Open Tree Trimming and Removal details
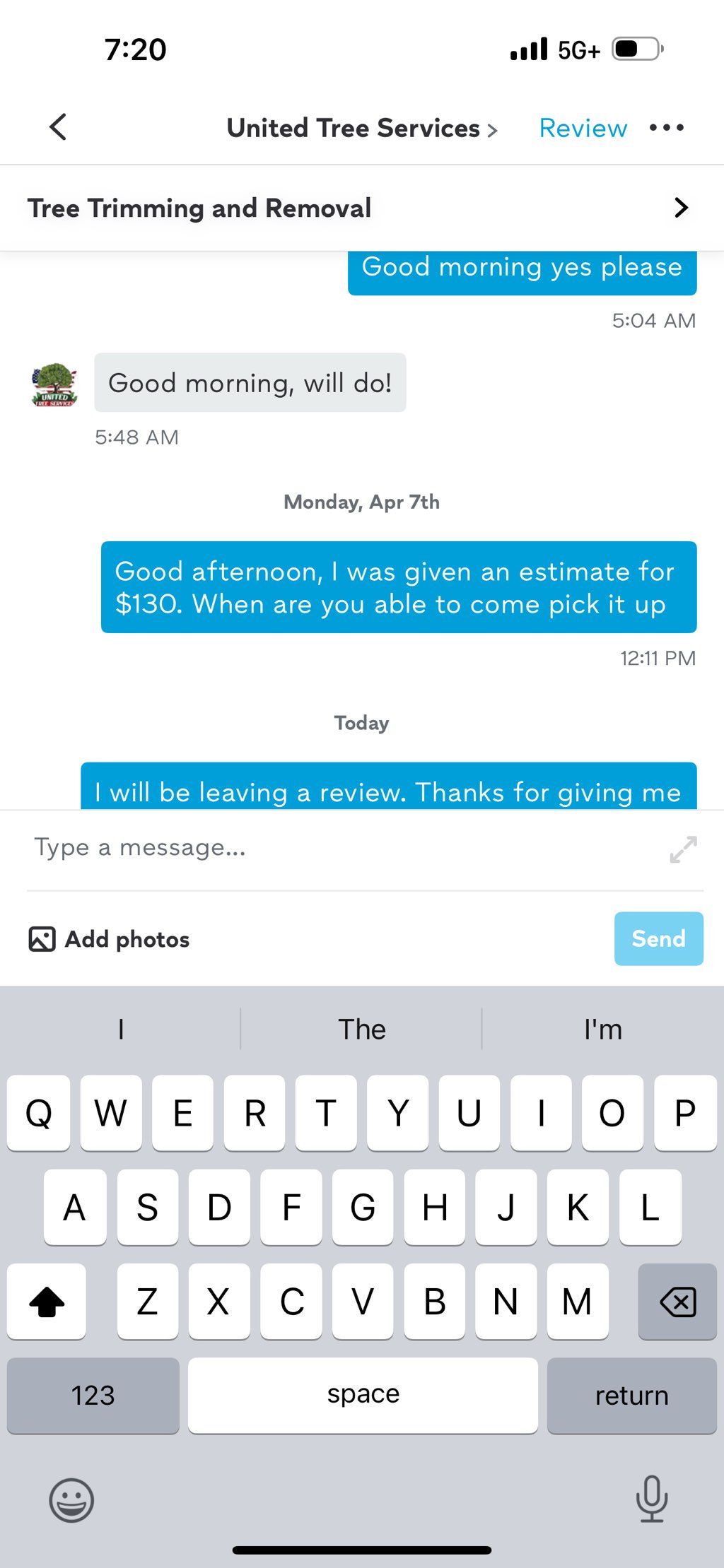This screenshot has height=1568, width=724. click(361, 208)
